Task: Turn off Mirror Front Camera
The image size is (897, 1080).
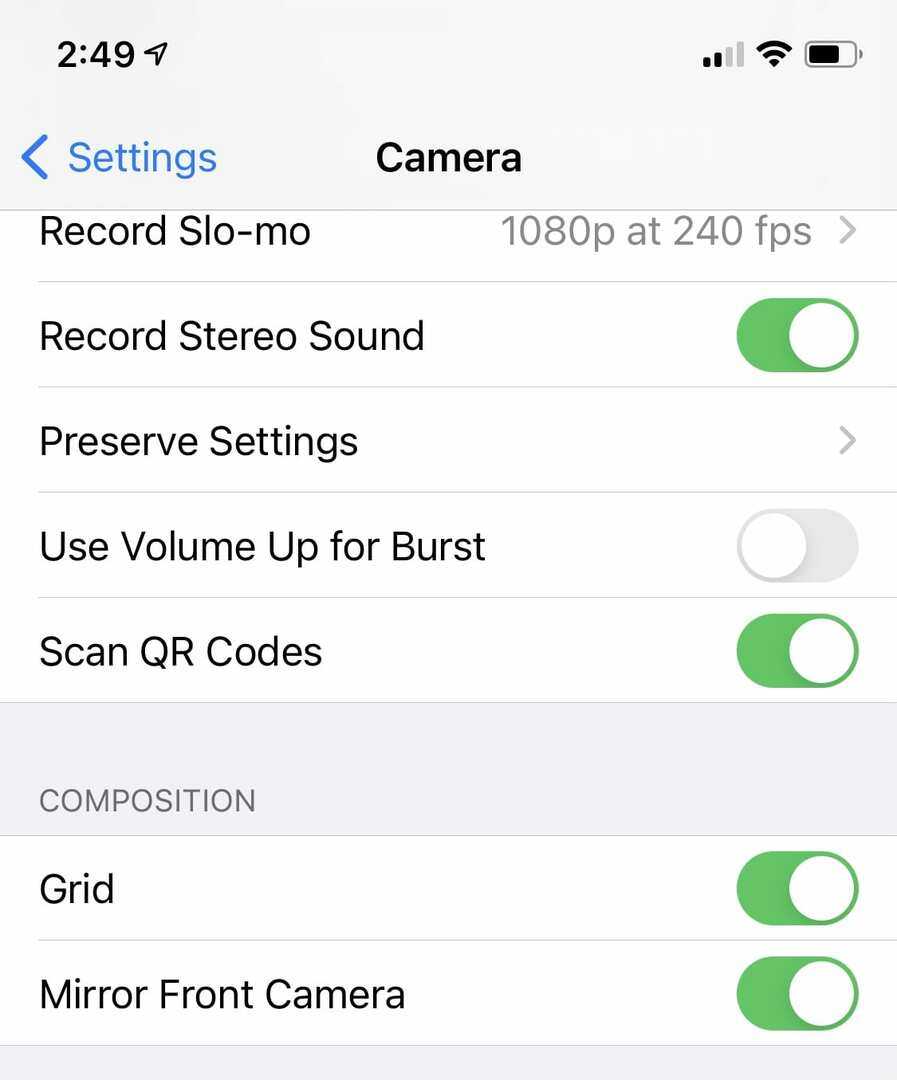Action: click(x=796, y=994)
